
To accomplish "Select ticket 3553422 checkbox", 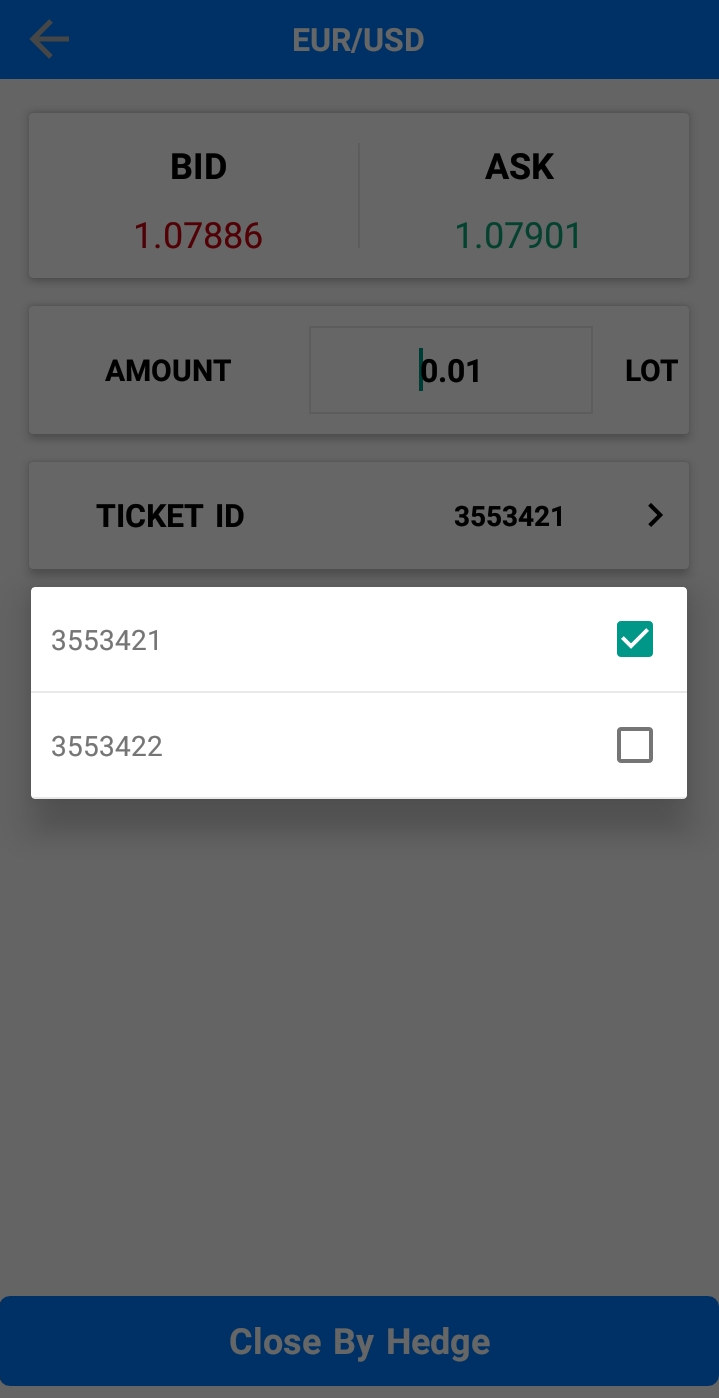I will [x=635, y=745].
